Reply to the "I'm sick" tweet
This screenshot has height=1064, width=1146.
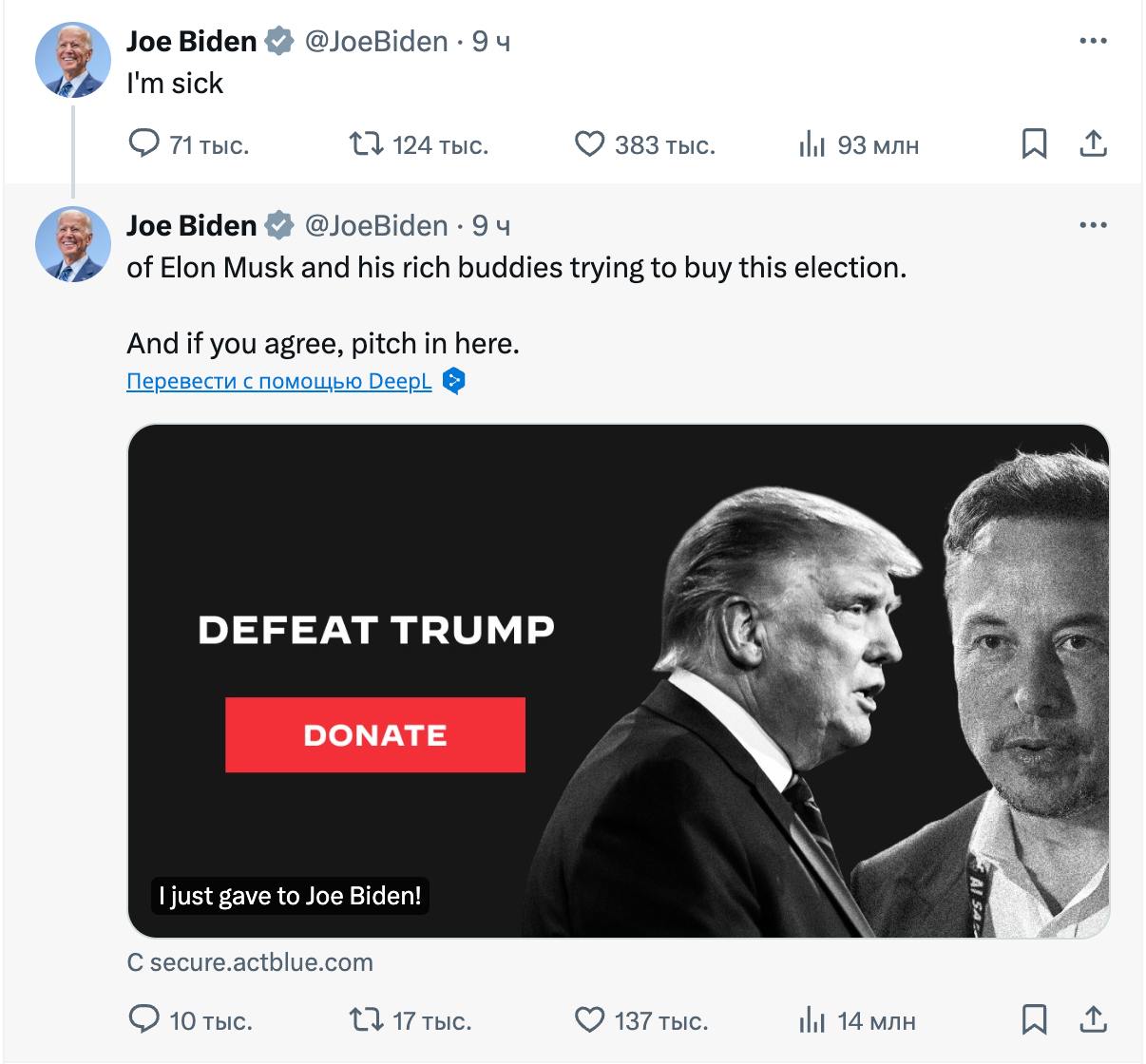pyautogui.click(x=144, y=144)
